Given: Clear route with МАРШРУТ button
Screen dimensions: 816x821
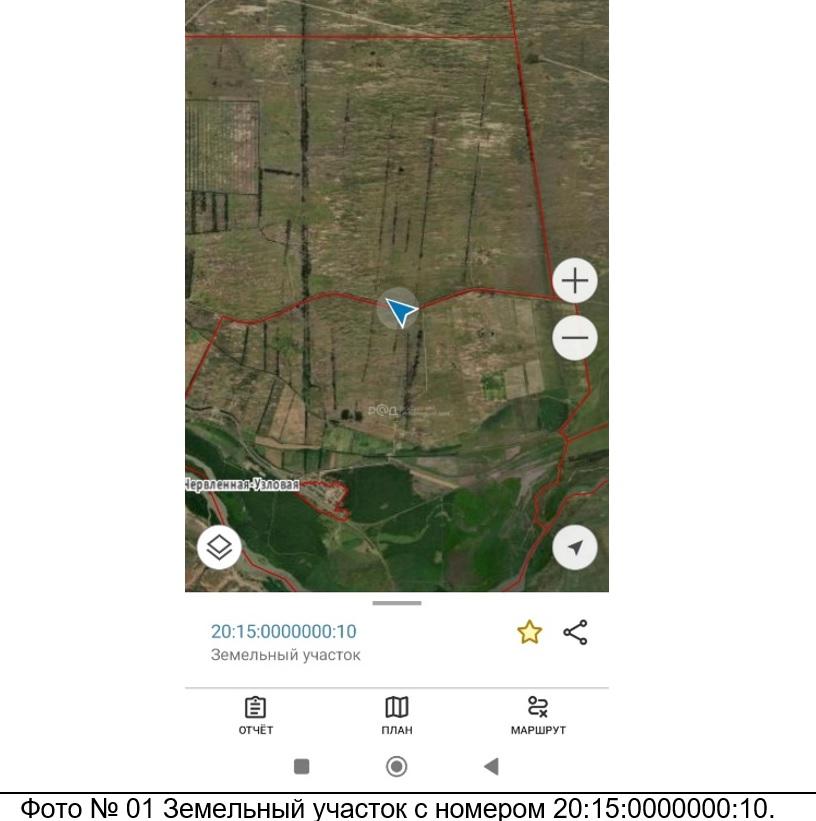Looking at the screenshot, I should (x=538, y=715).
